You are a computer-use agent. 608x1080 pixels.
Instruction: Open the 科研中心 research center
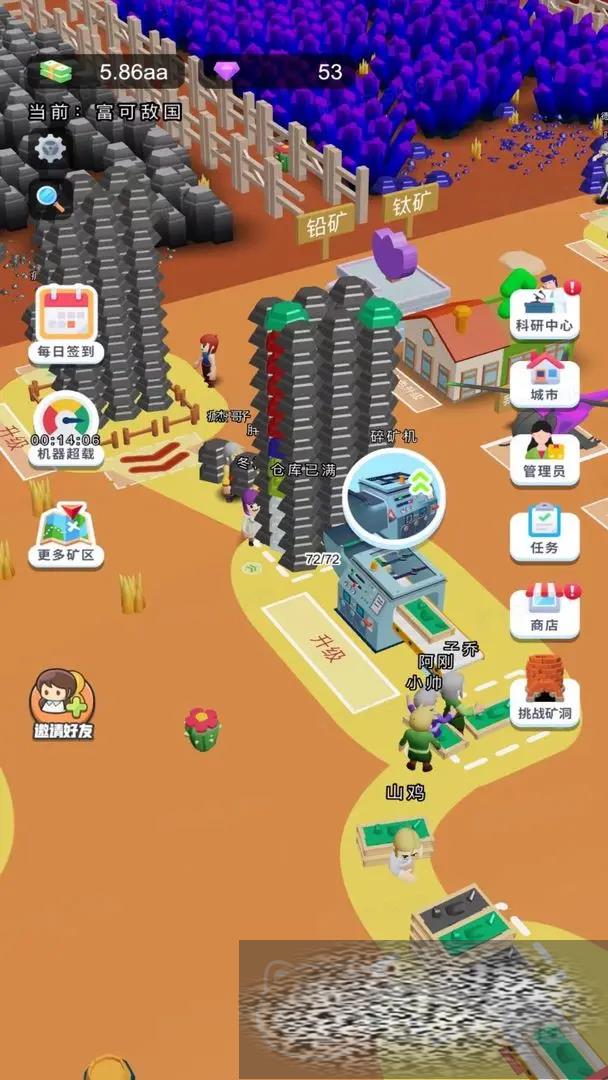[544, 308]
